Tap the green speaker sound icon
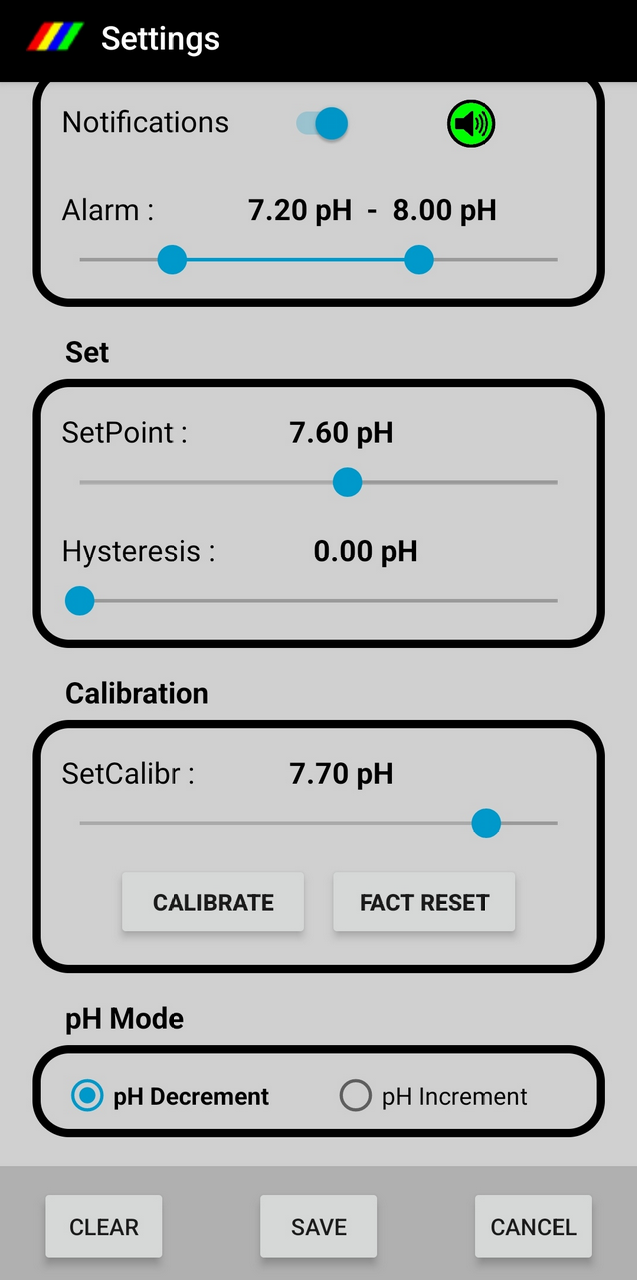Screen dimensions: 637x1280 pos(471,124)
